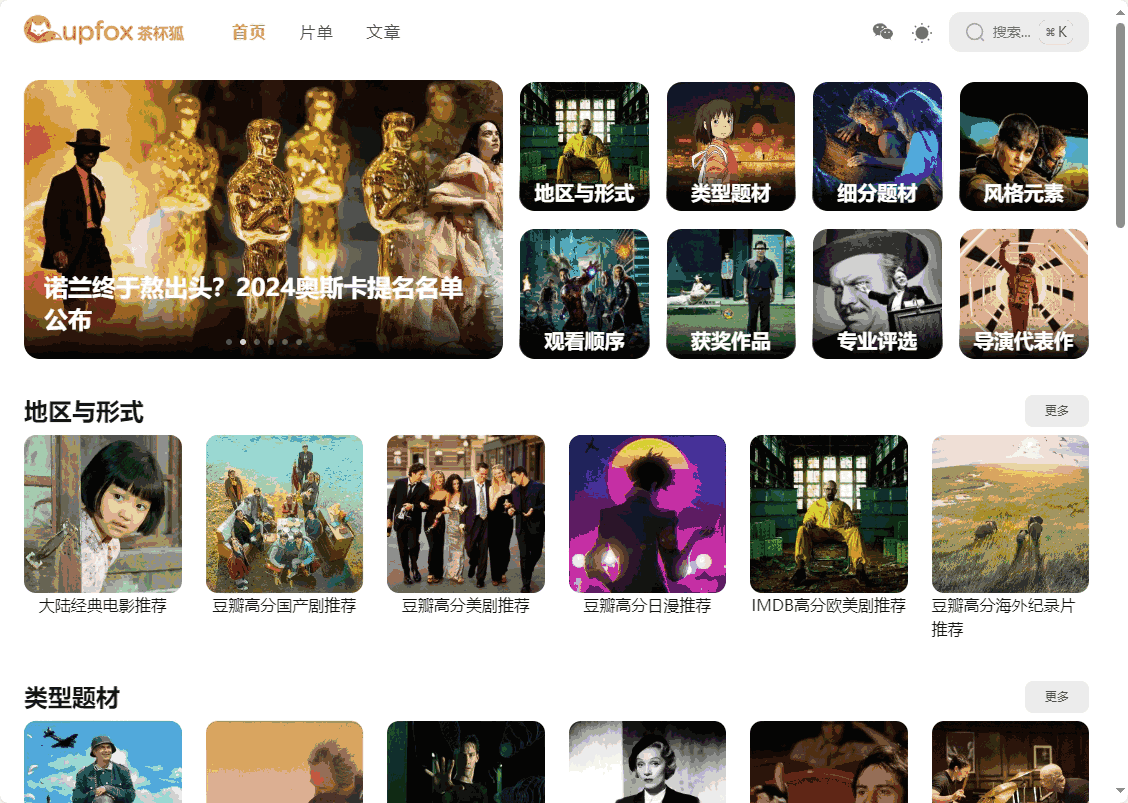1128x803 pixels.
Task: Open the WeChat icon in header
Action: (x=882, y=32)
